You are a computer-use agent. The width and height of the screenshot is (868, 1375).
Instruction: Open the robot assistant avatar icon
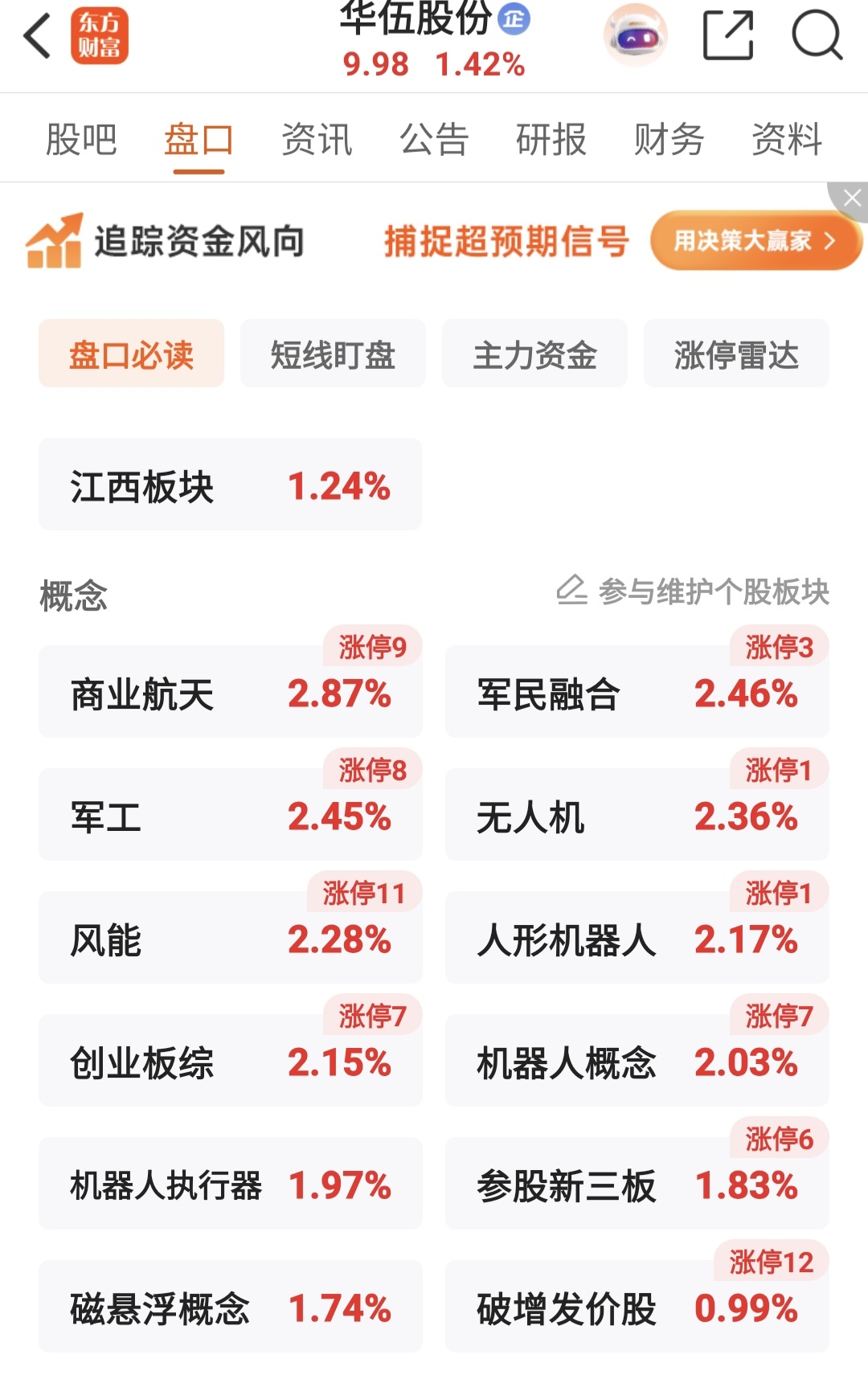(x=636, y=35)
